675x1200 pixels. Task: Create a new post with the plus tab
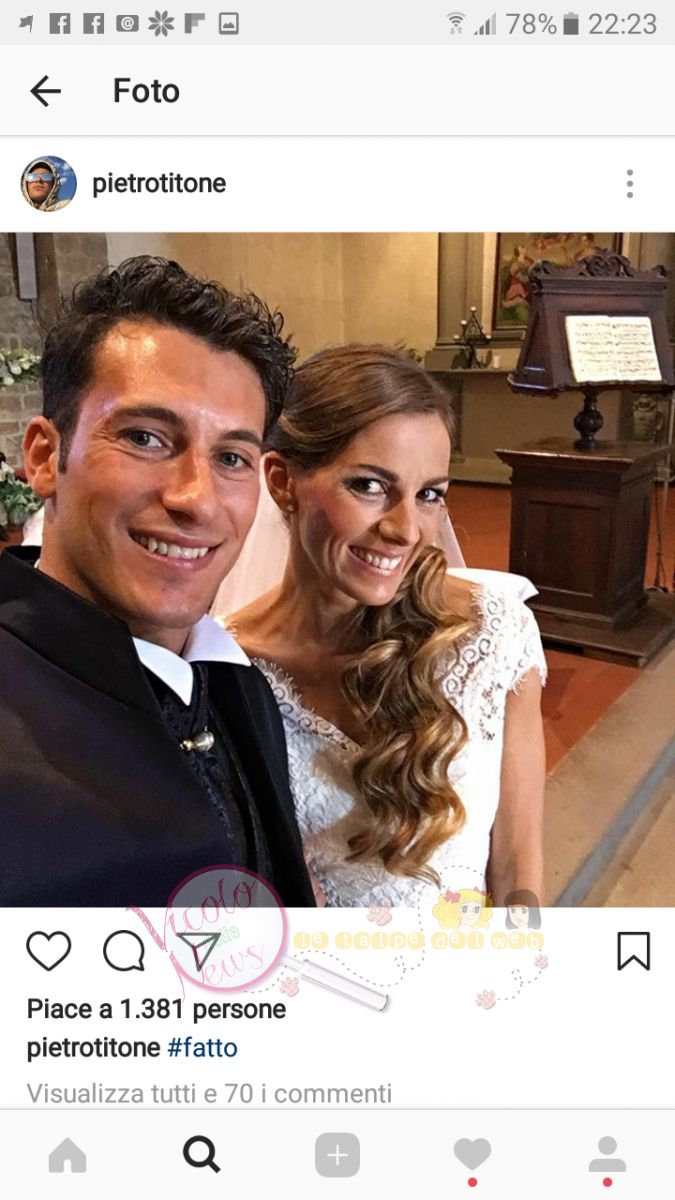tap(337, 1156)
